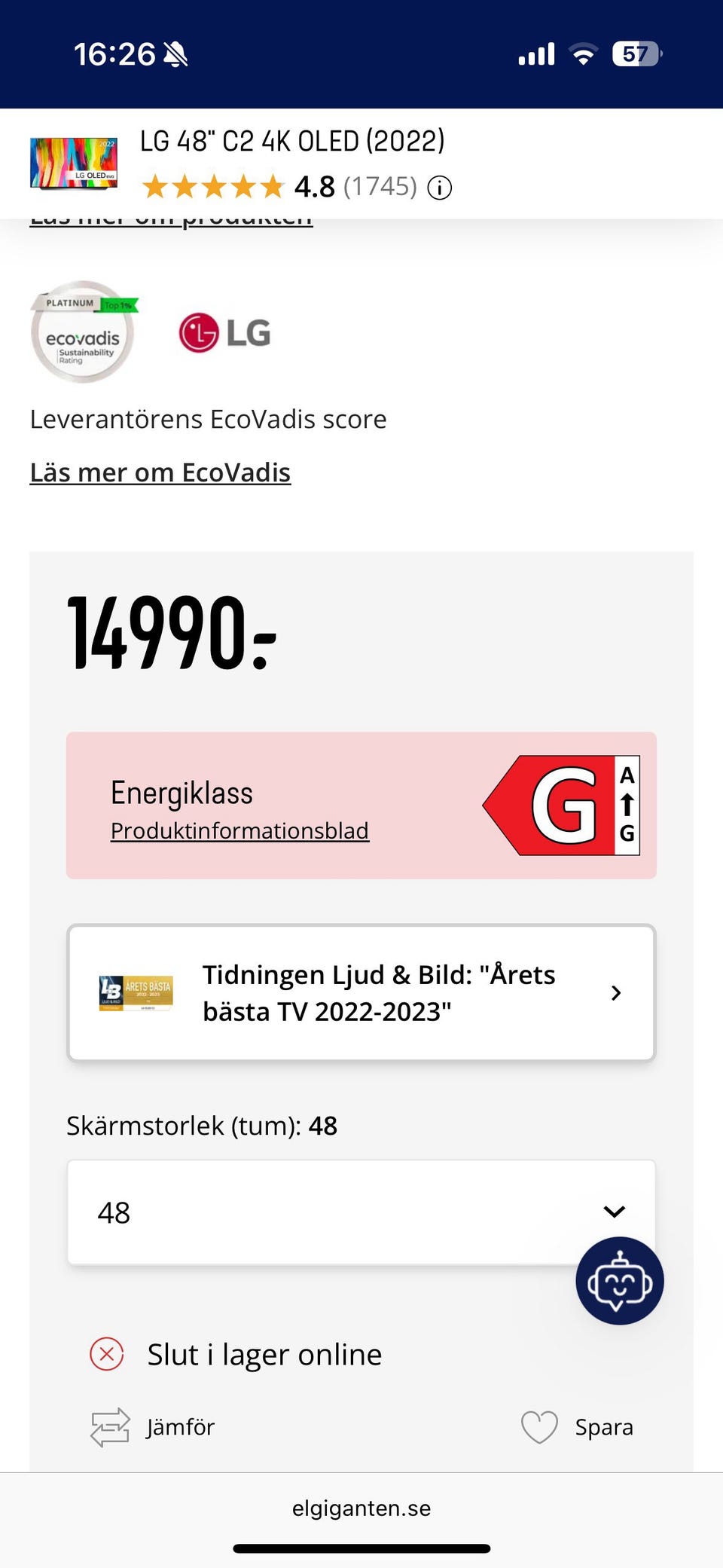Collapse the Skärmstorlek selector chevron
The image size is (723, 1568).
point(615,1212)
